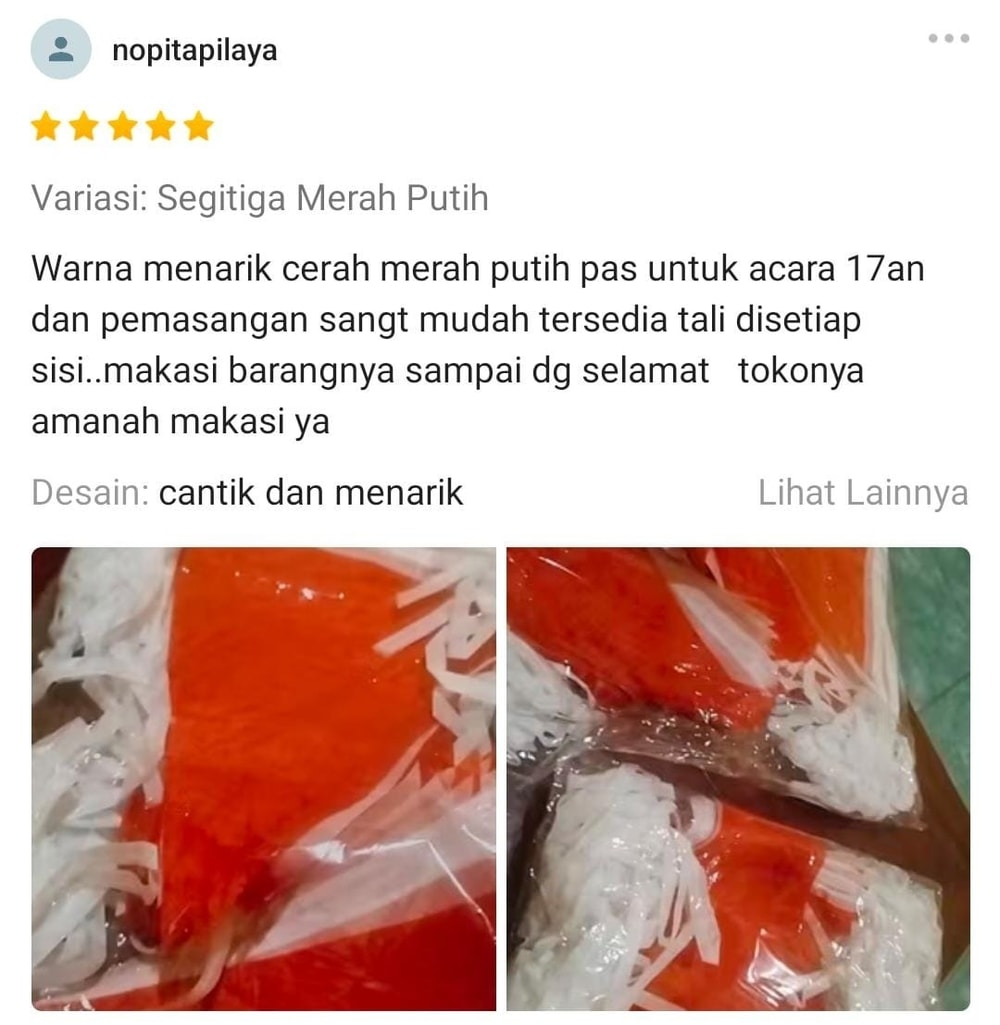The width and height of the screenshot is (1000, 1025).
Task: Open the first review photo
Action: click(263, 778)
